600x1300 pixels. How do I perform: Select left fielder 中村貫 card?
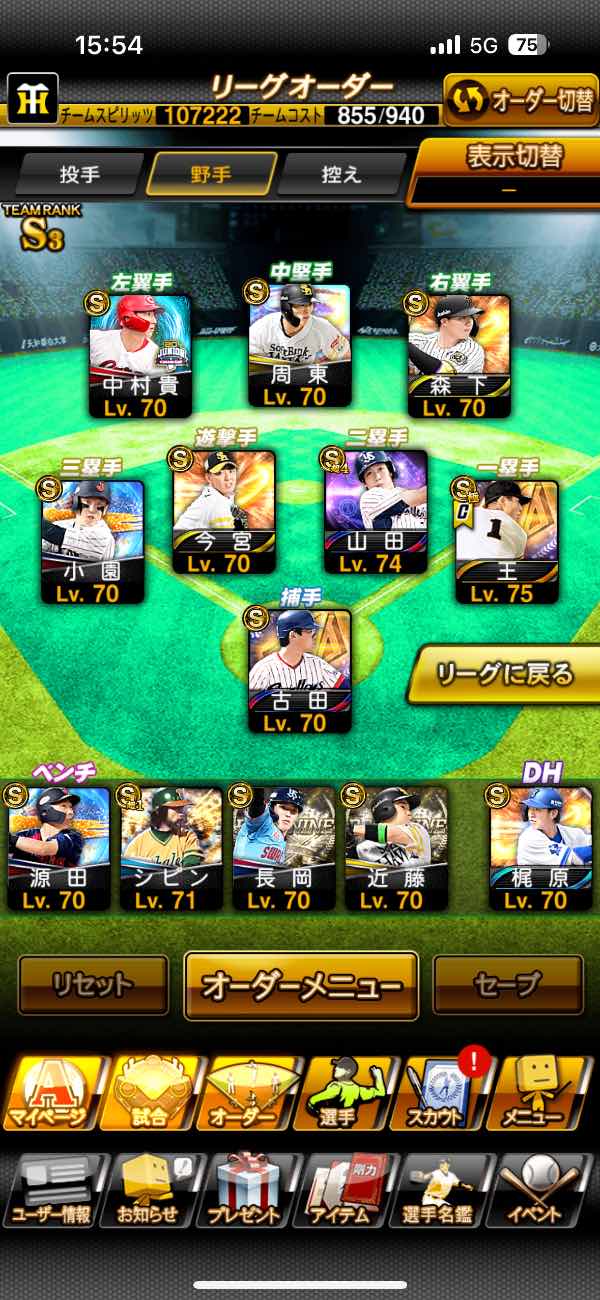pyautogui.click(x=140, y=355)
